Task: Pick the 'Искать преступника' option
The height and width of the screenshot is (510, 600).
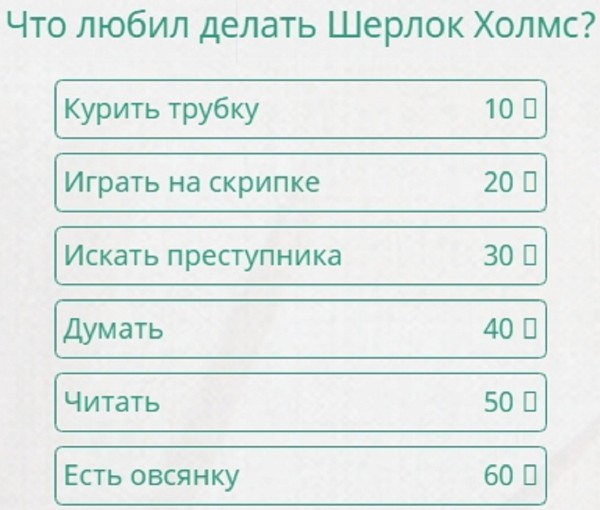Action: point(300,256)
